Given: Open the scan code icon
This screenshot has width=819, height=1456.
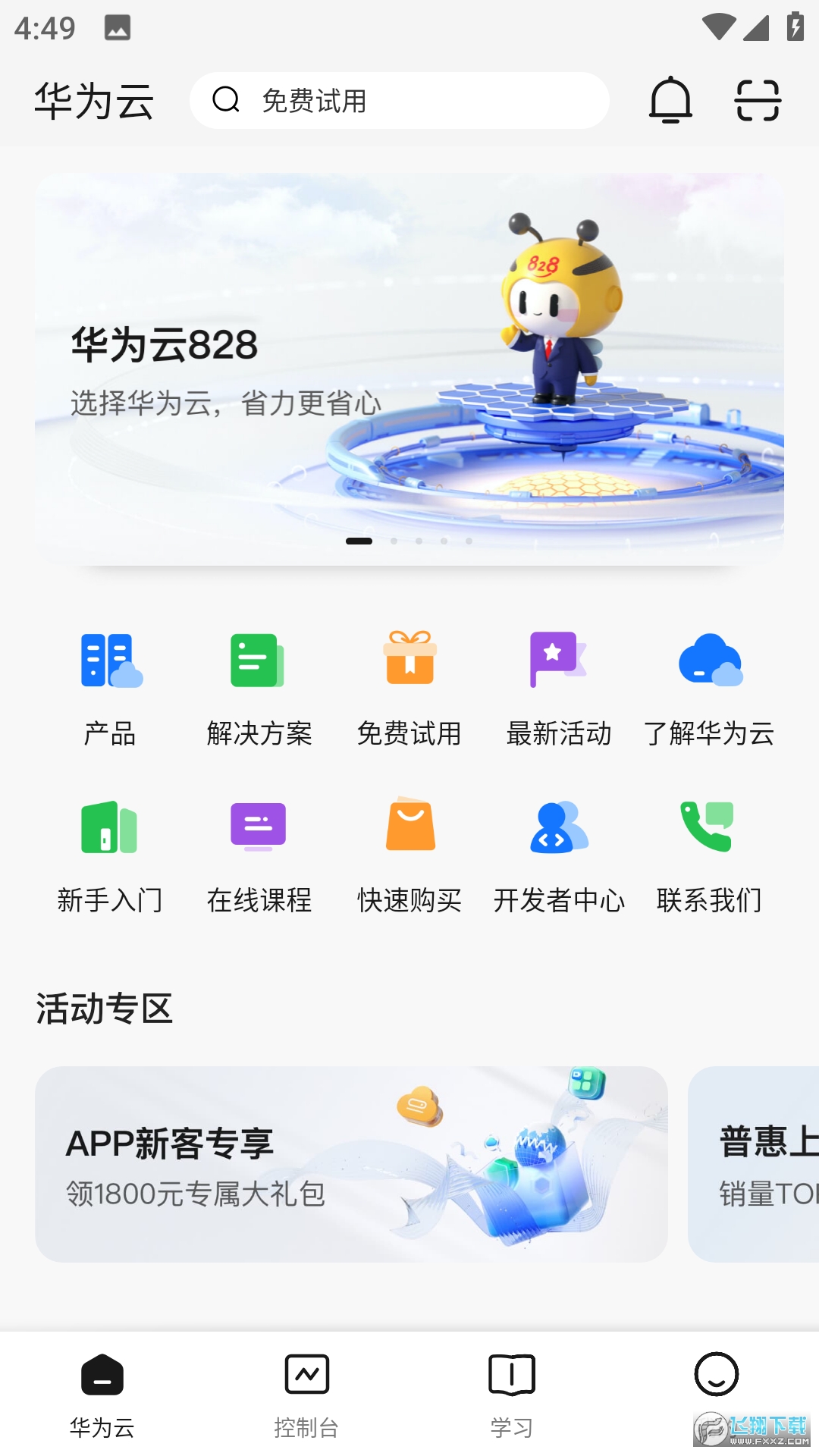Looking at the screenshot, I should coord(758,100).
